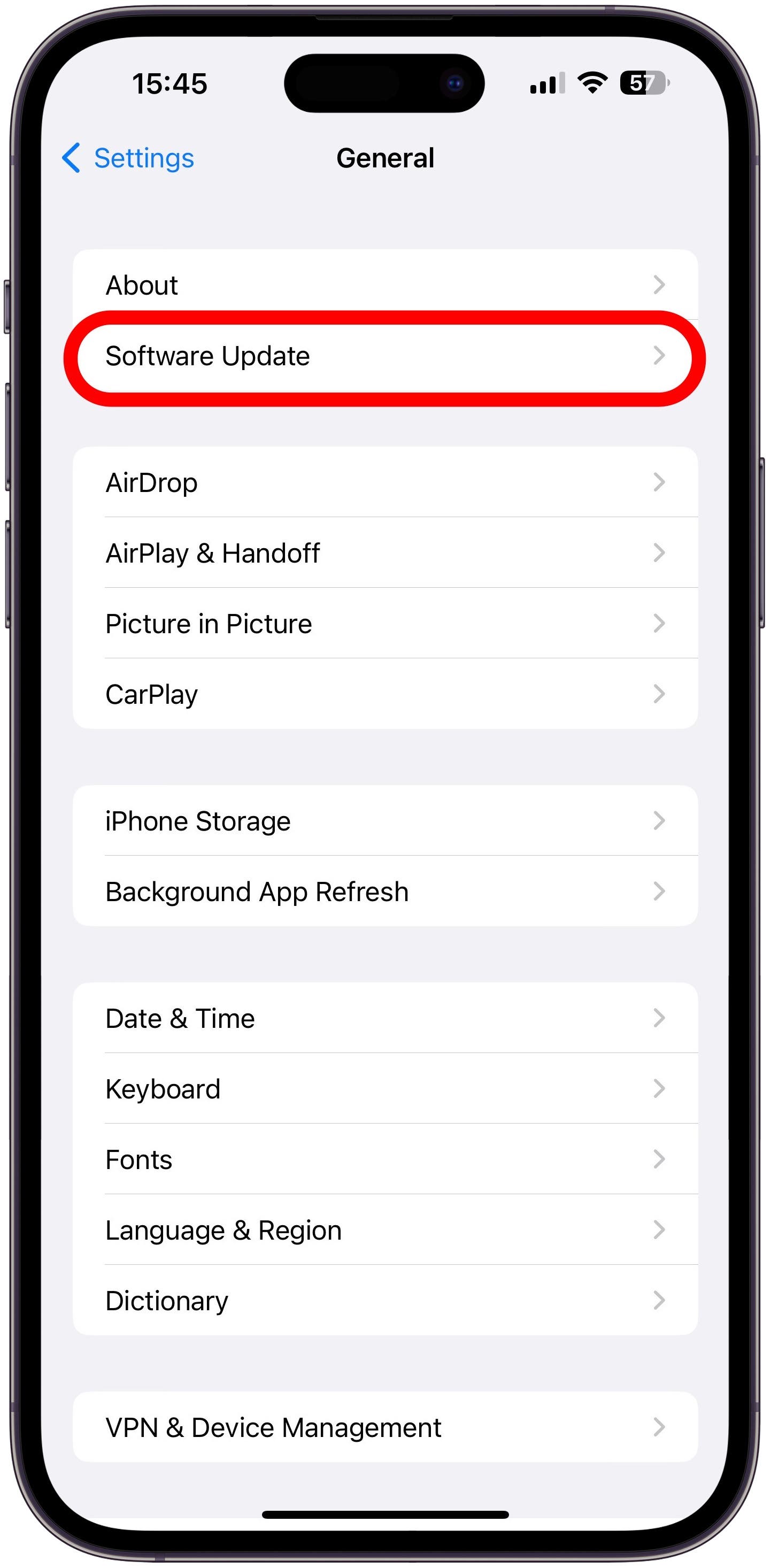Open Date & Time settings
Viewport: 771px width, 1568px height.
(x=384, y=1018)
